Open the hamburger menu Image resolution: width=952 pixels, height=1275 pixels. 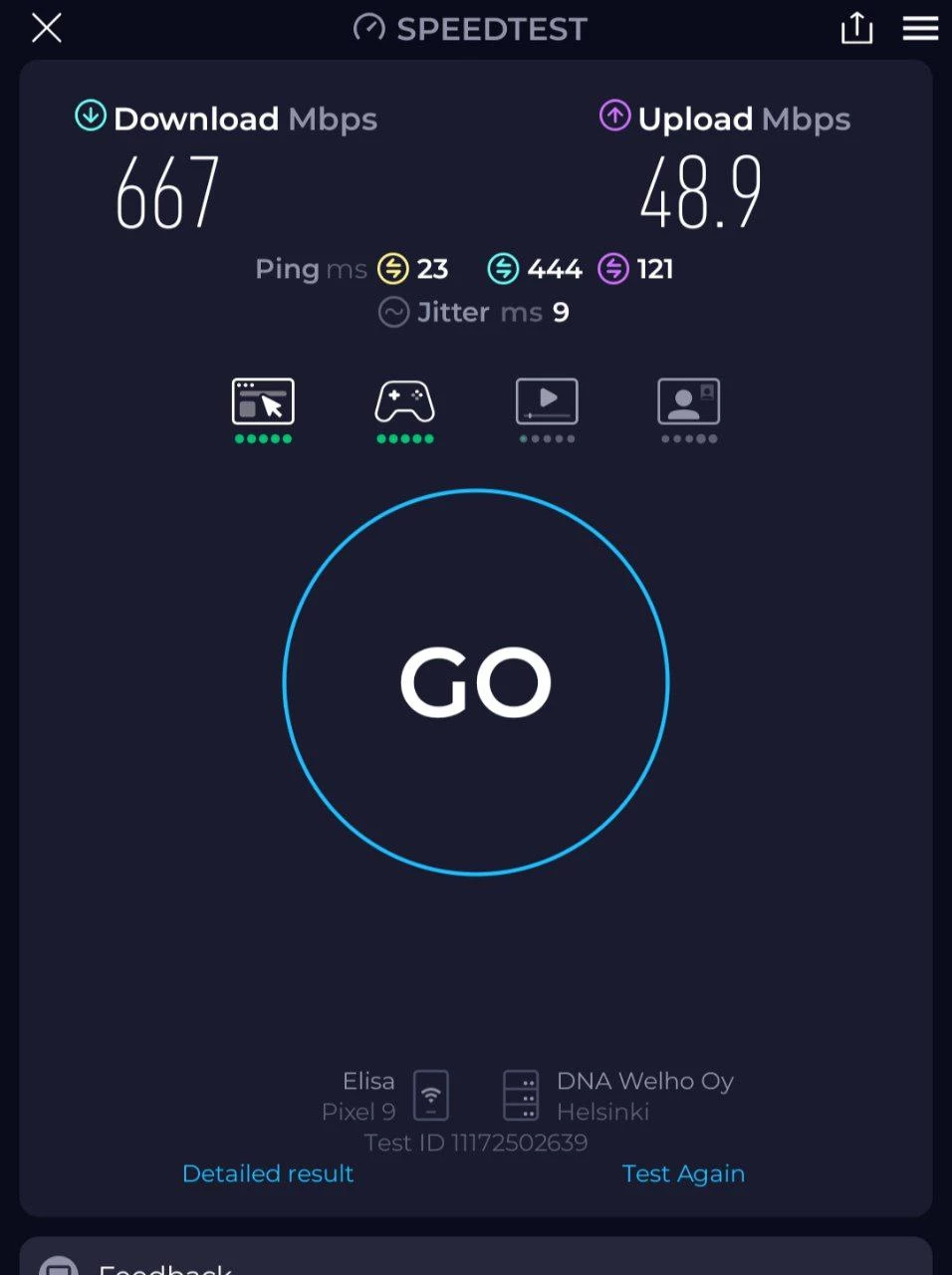pyautogui.click(x=920, y=28)
